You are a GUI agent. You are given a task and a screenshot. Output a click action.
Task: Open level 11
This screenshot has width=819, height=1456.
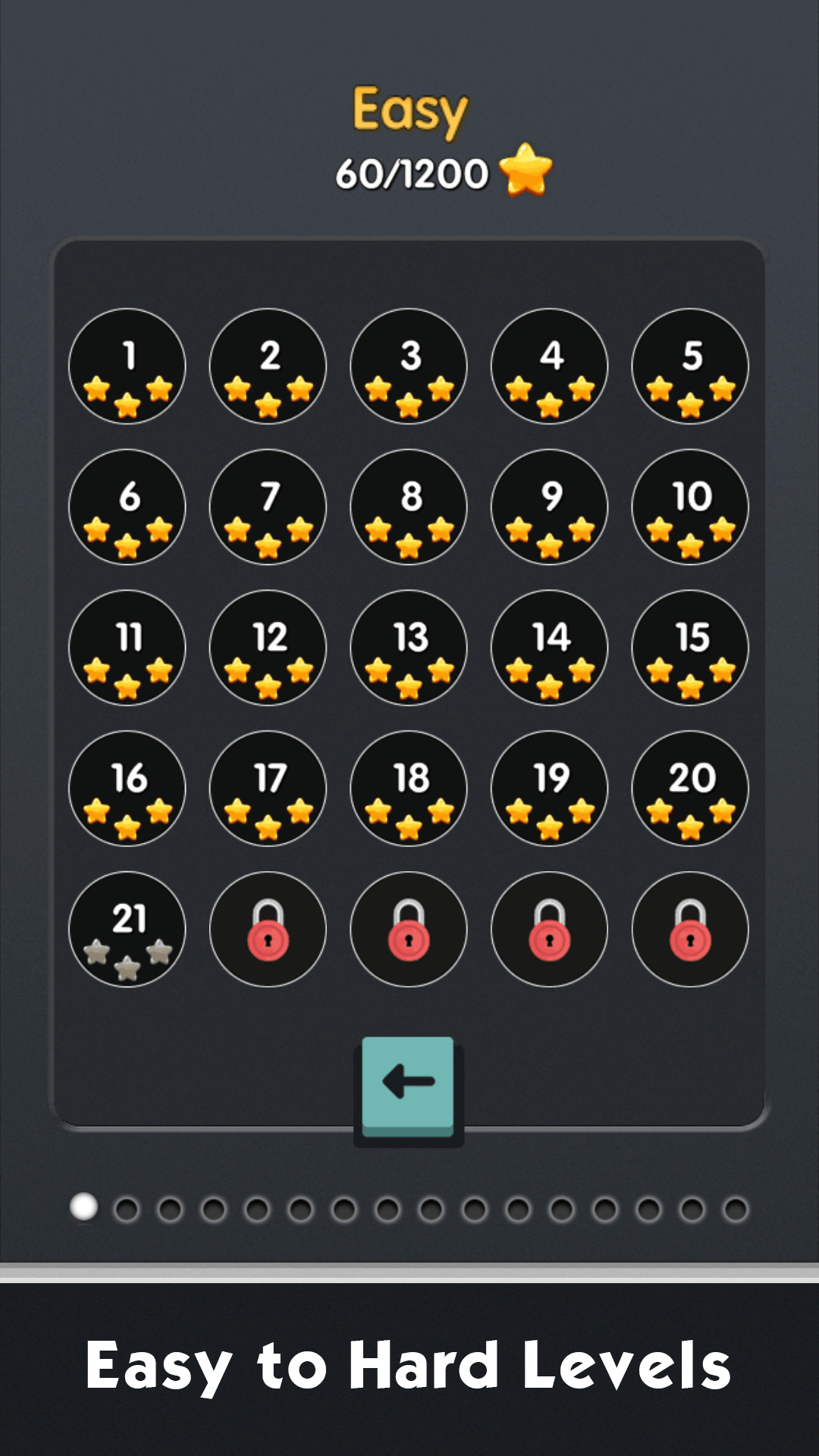127,648
